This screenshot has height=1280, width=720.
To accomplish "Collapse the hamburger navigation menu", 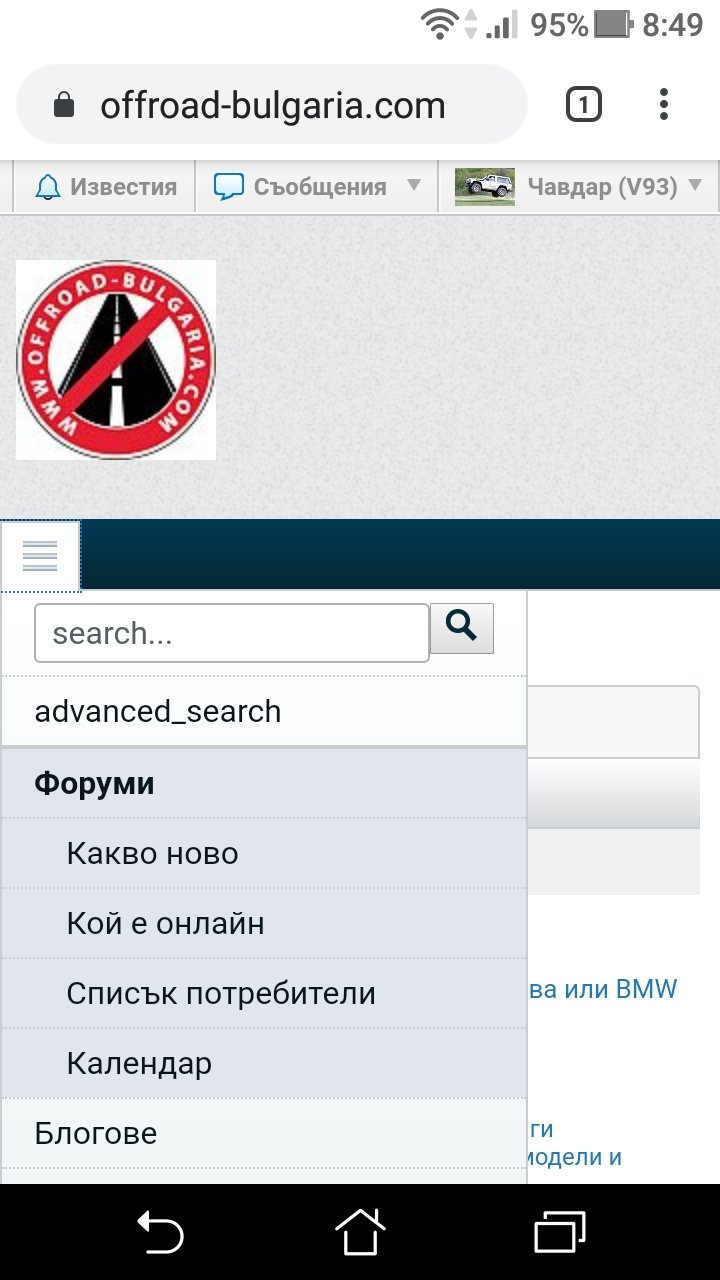I will coord(40,555).
